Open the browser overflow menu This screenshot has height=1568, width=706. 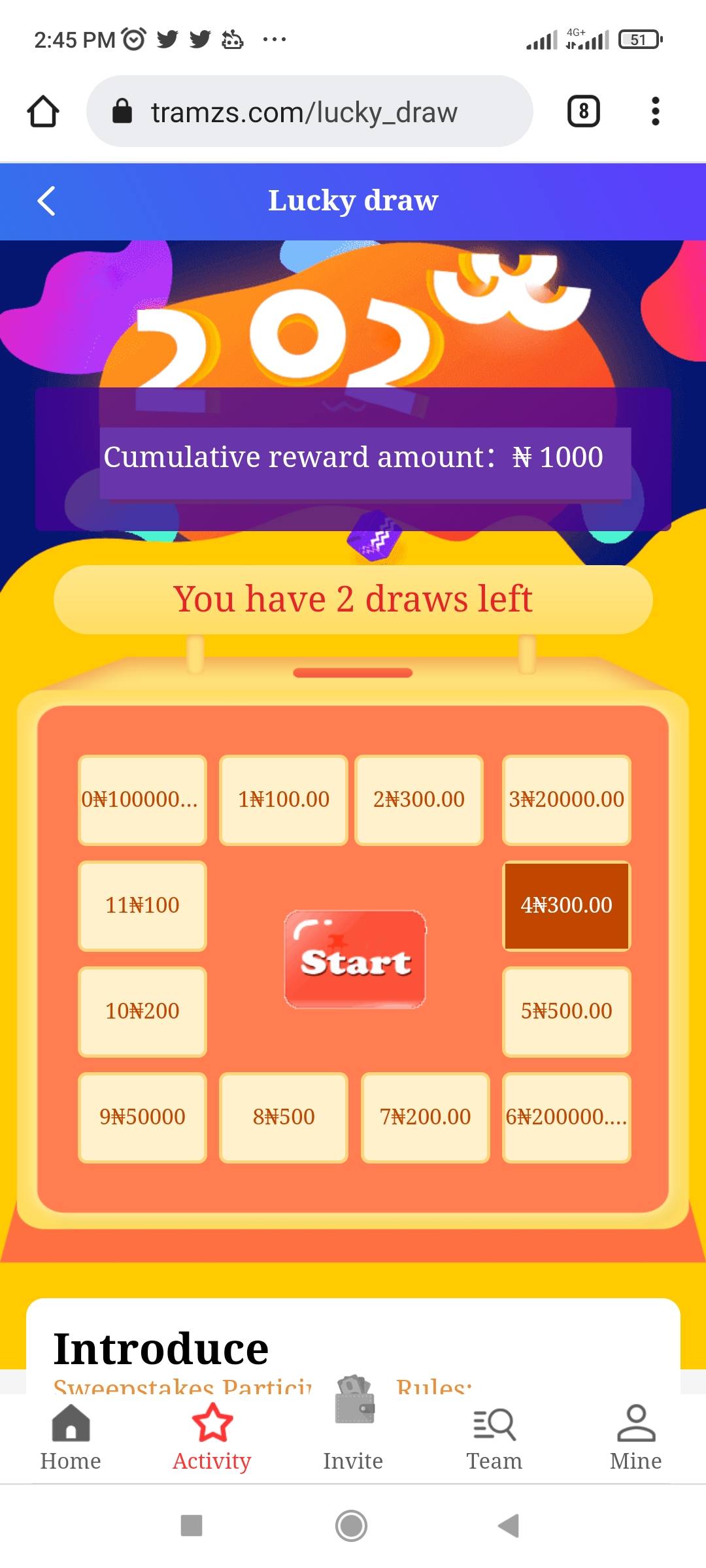tap(655, 111)
